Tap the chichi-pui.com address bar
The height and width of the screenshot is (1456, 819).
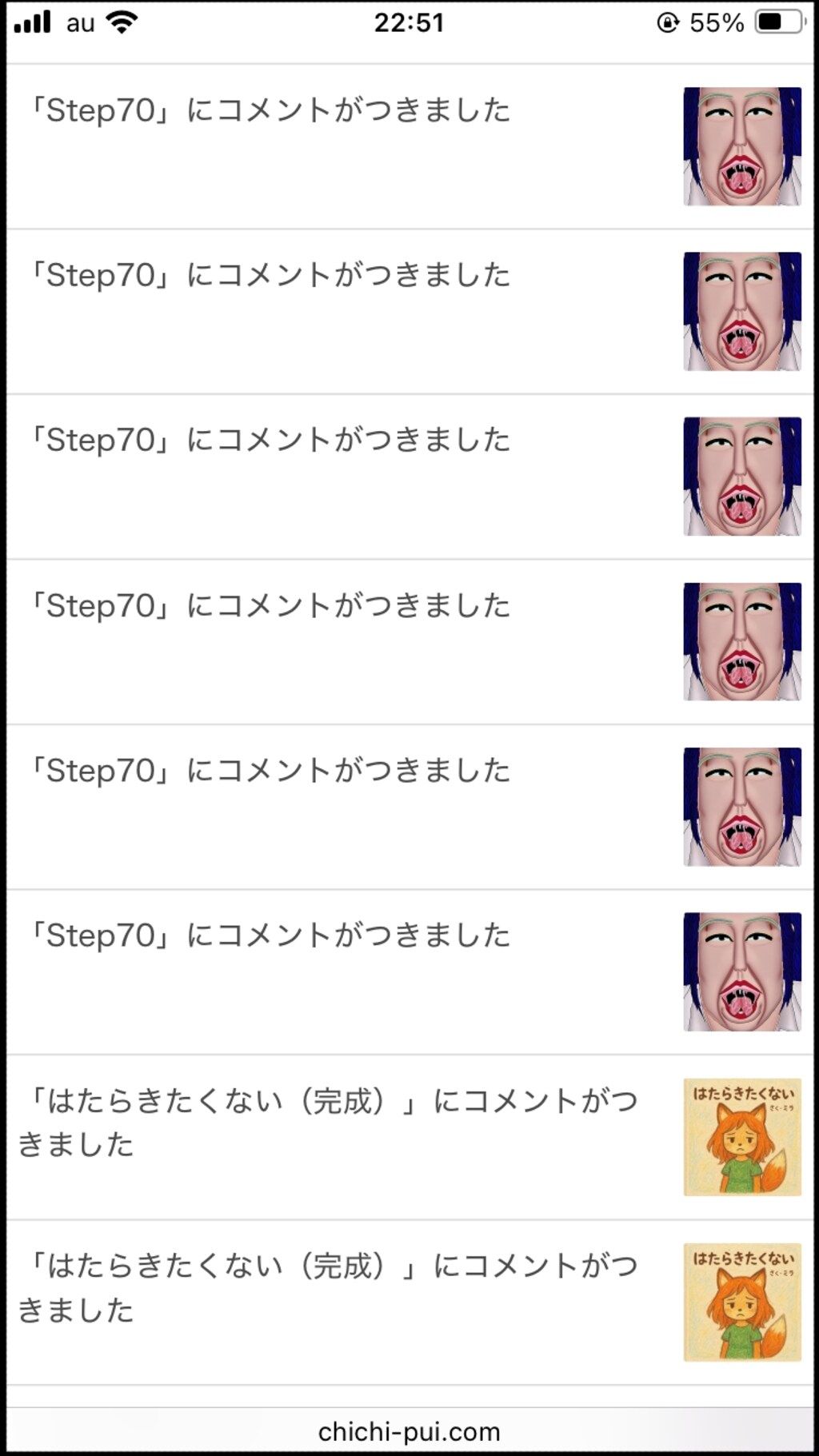pyautogui.click(x=409, y=1430)
